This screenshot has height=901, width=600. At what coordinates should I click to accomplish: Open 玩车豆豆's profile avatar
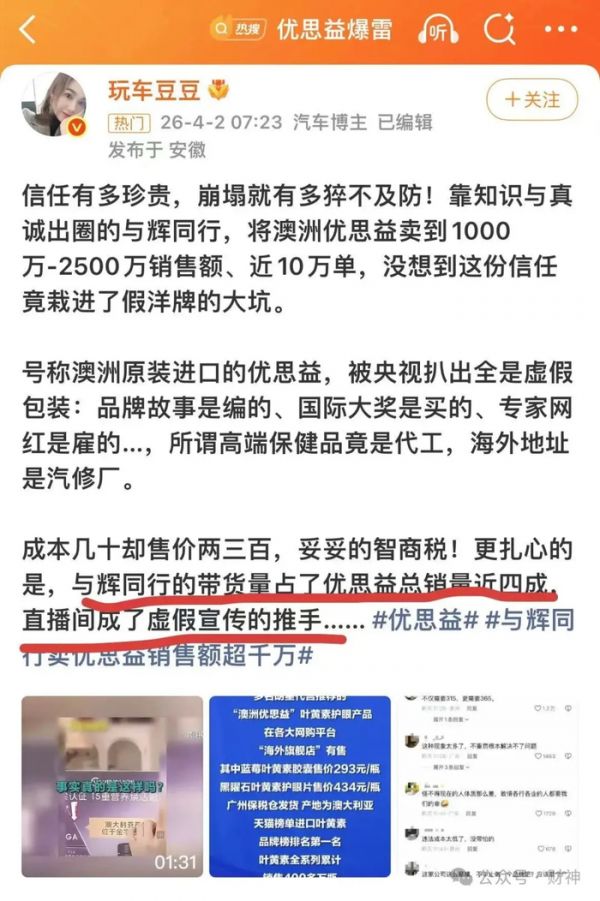[x=54, y=104]
